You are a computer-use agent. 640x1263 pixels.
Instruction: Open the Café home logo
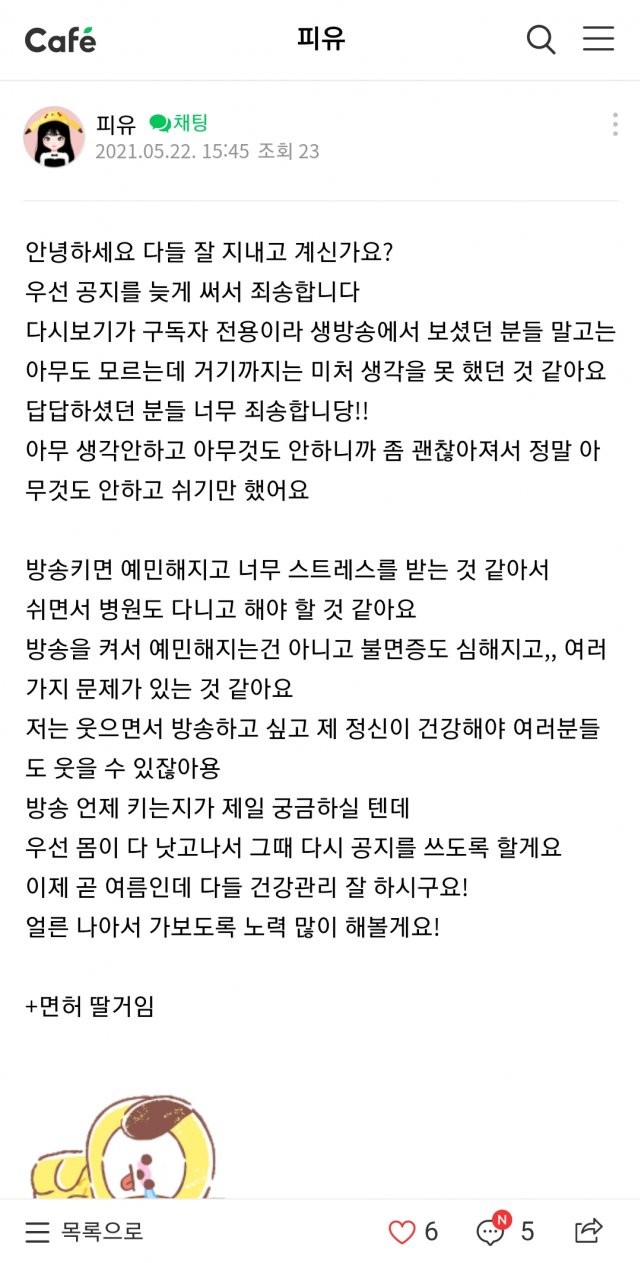60,39
